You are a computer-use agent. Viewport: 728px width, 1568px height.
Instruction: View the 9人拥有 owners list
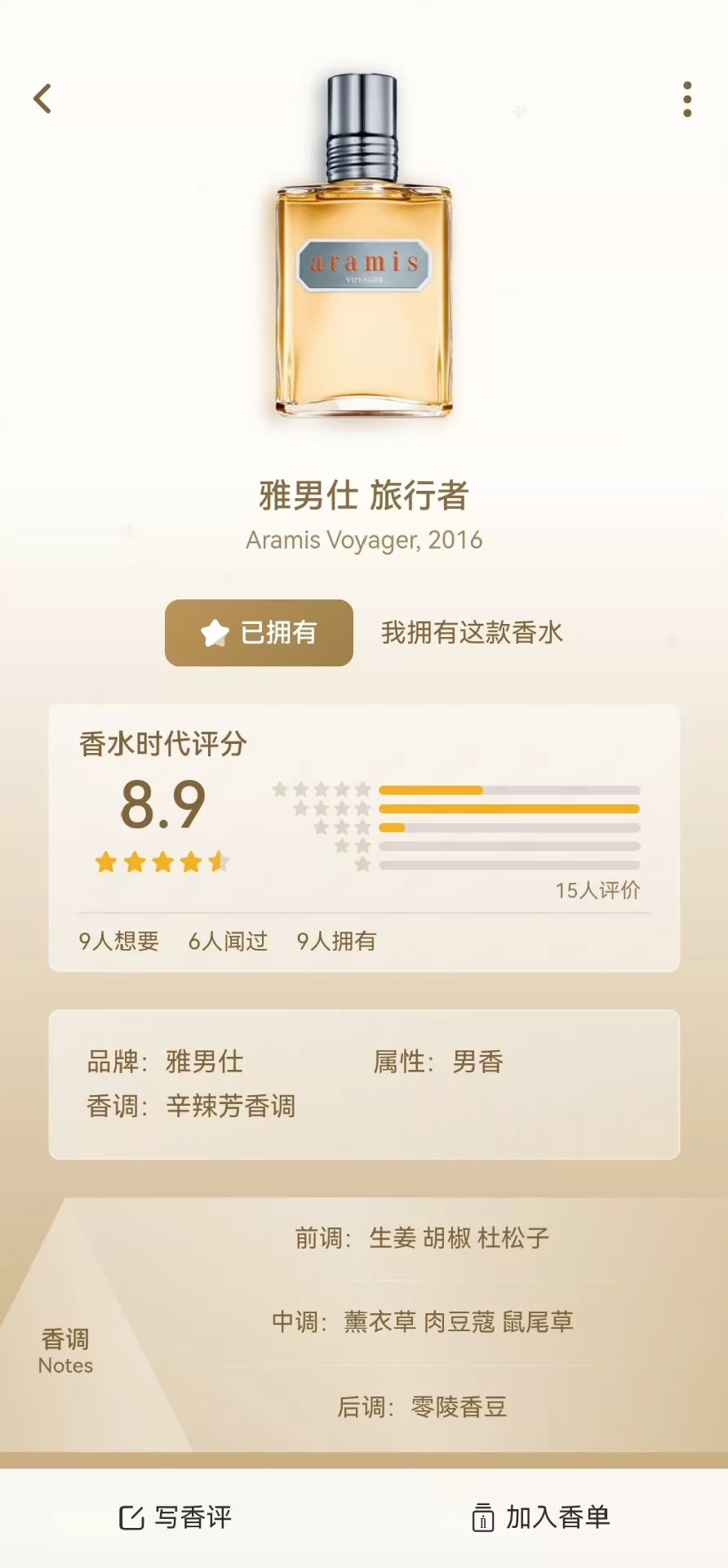point(336,941)
